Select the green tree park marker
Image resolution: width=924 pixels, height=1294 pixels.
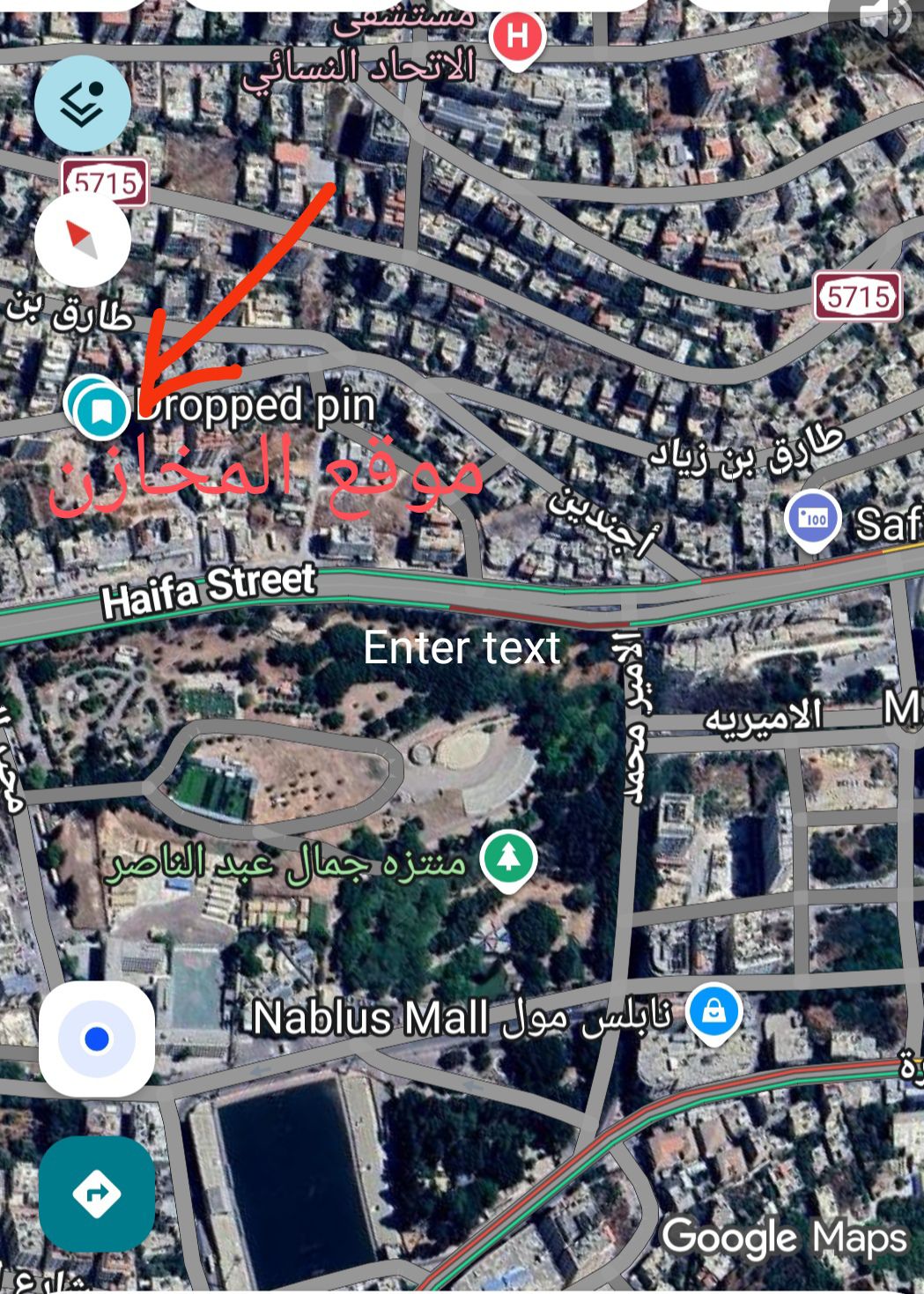[x=508, y=859]
